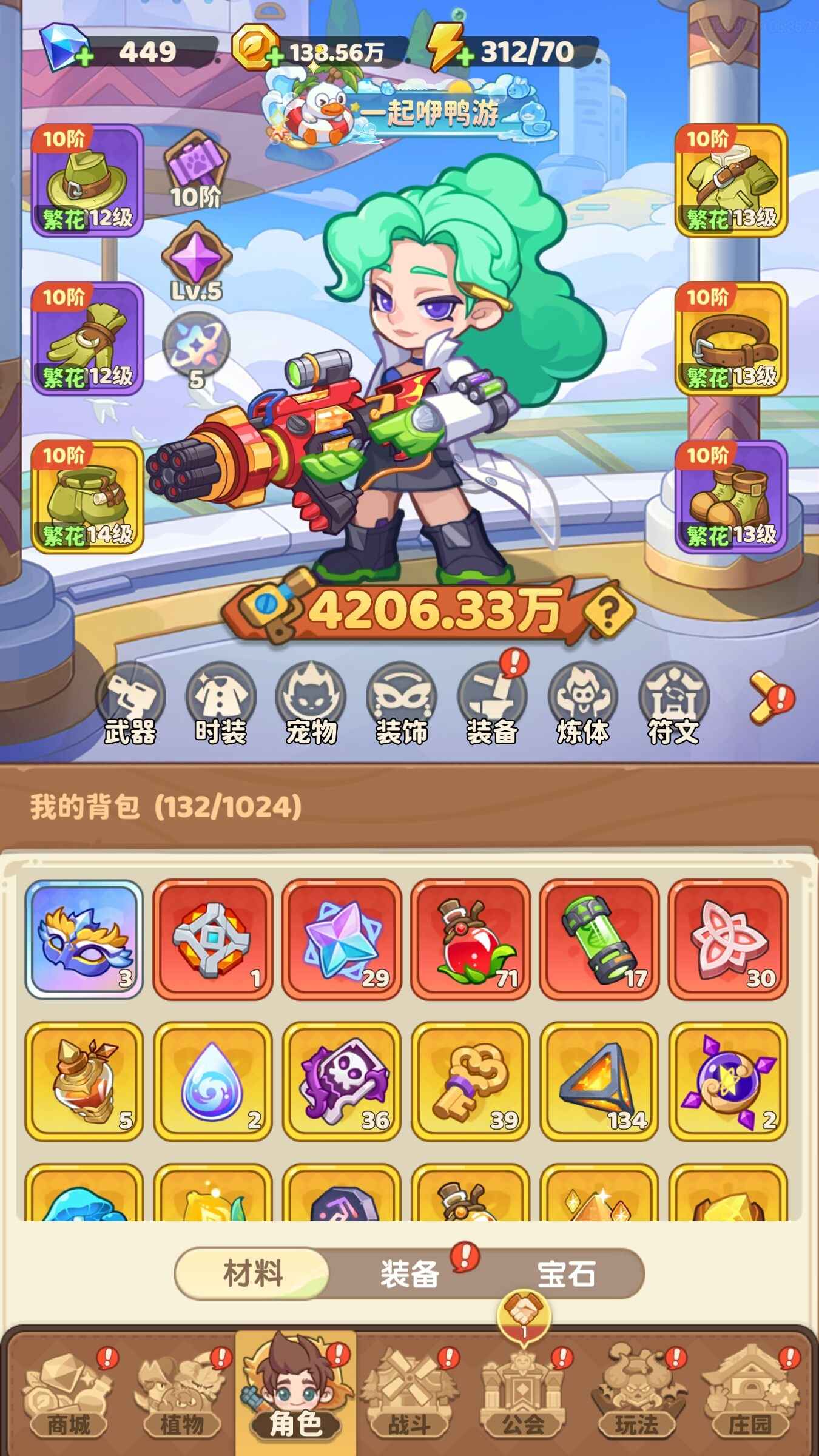Open the 炼体 body training menu
Image resolution: width=819 pixels, height=1456 pixels.
[582, 704]
